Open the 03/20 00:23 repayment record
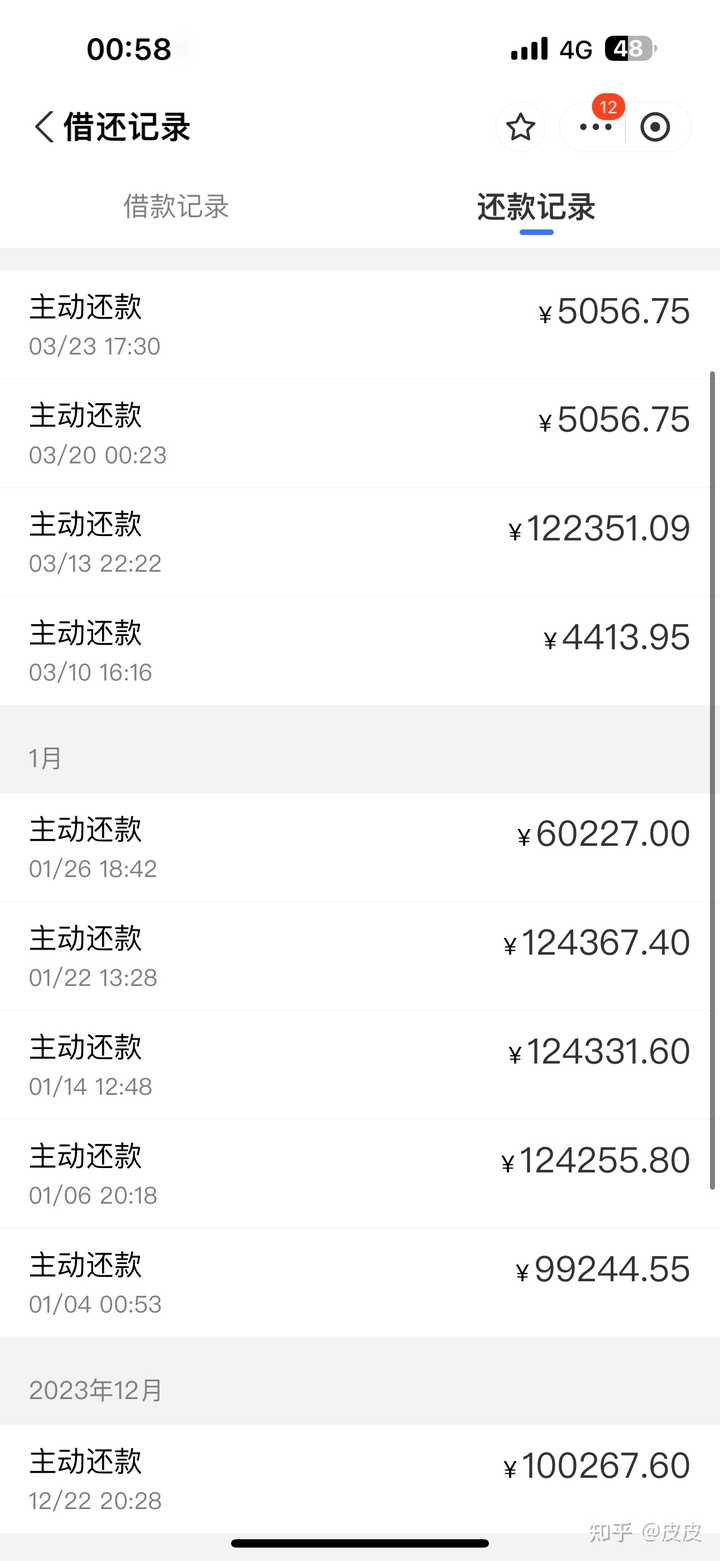Image resolution: width=720 pixels, height=1561 pixels. (x=360, y=433)
